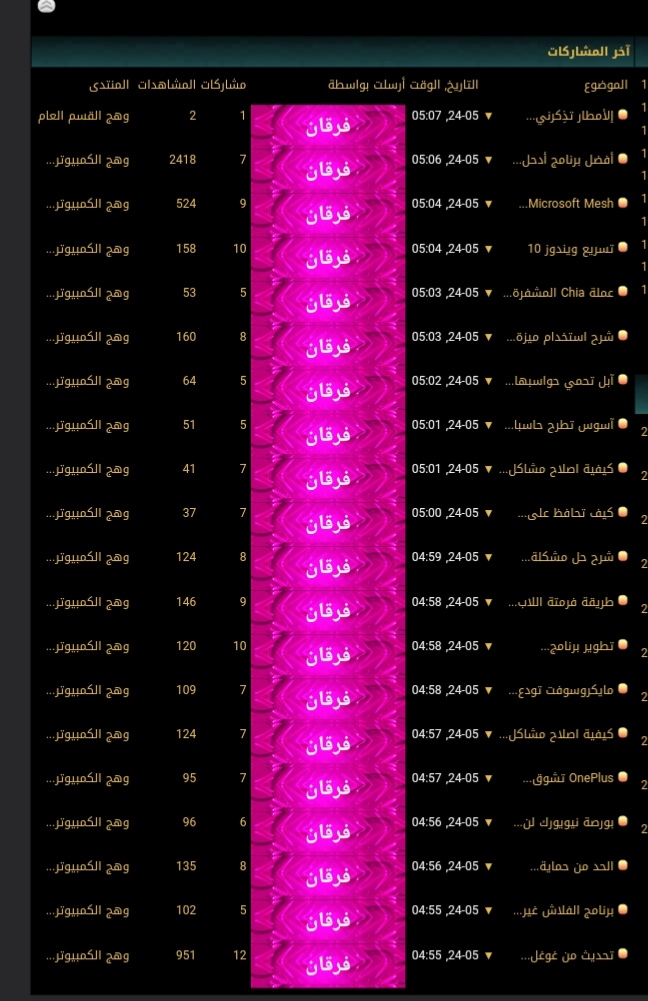Open the Microsoft Mesh topic

tap(566, 204)
